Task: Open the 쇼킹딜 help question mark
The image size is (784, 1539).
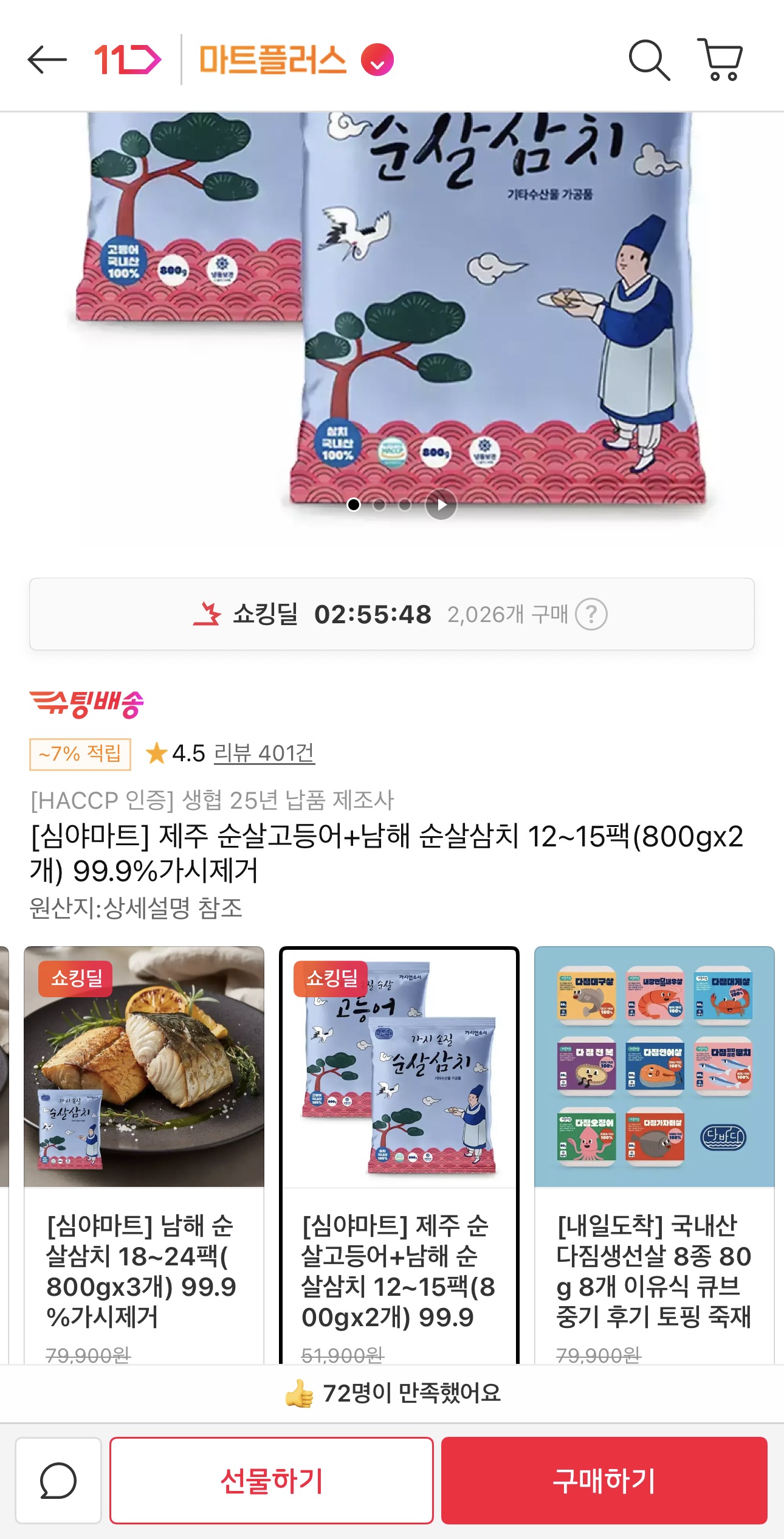Action: (591, 614)
